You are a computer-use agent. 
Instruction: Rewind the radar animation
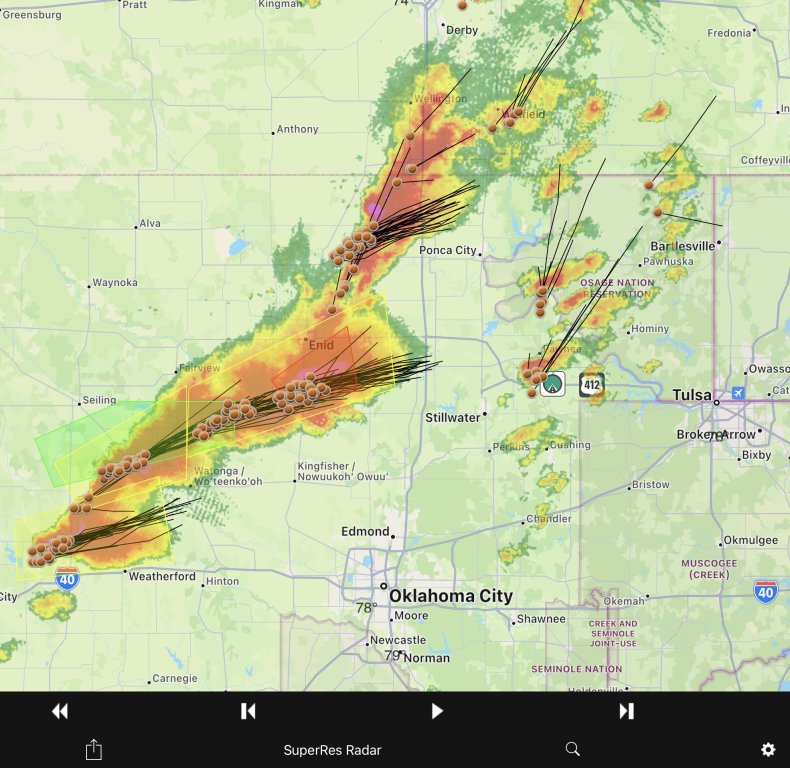coord(60,711)
